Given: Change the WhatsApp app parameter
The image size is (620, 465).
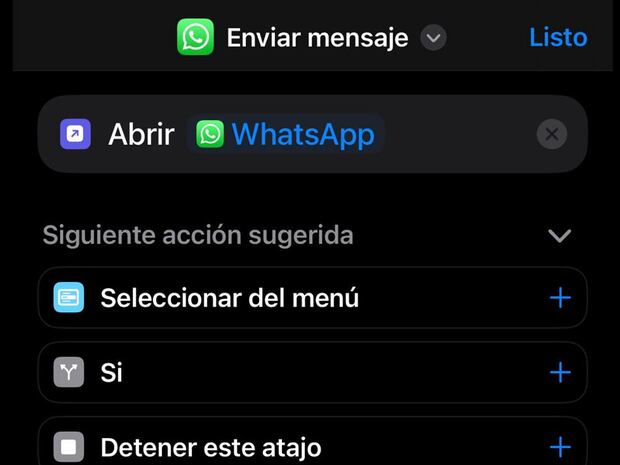Looking at the screenshot, I should pyautogui.click(x=286, y=134).
